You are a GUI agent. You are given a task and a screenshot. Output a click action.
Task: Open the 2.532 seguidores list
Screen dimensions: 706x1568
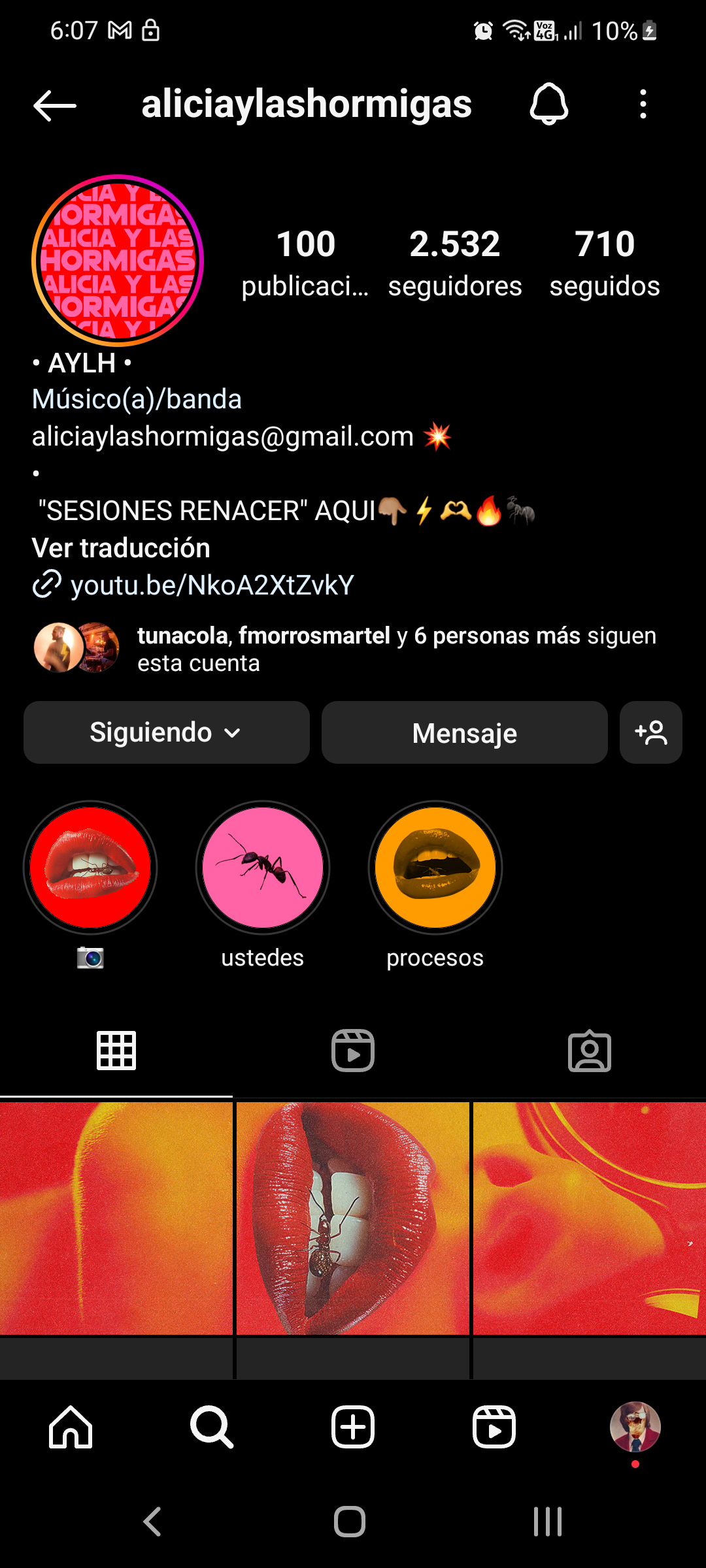454,262
